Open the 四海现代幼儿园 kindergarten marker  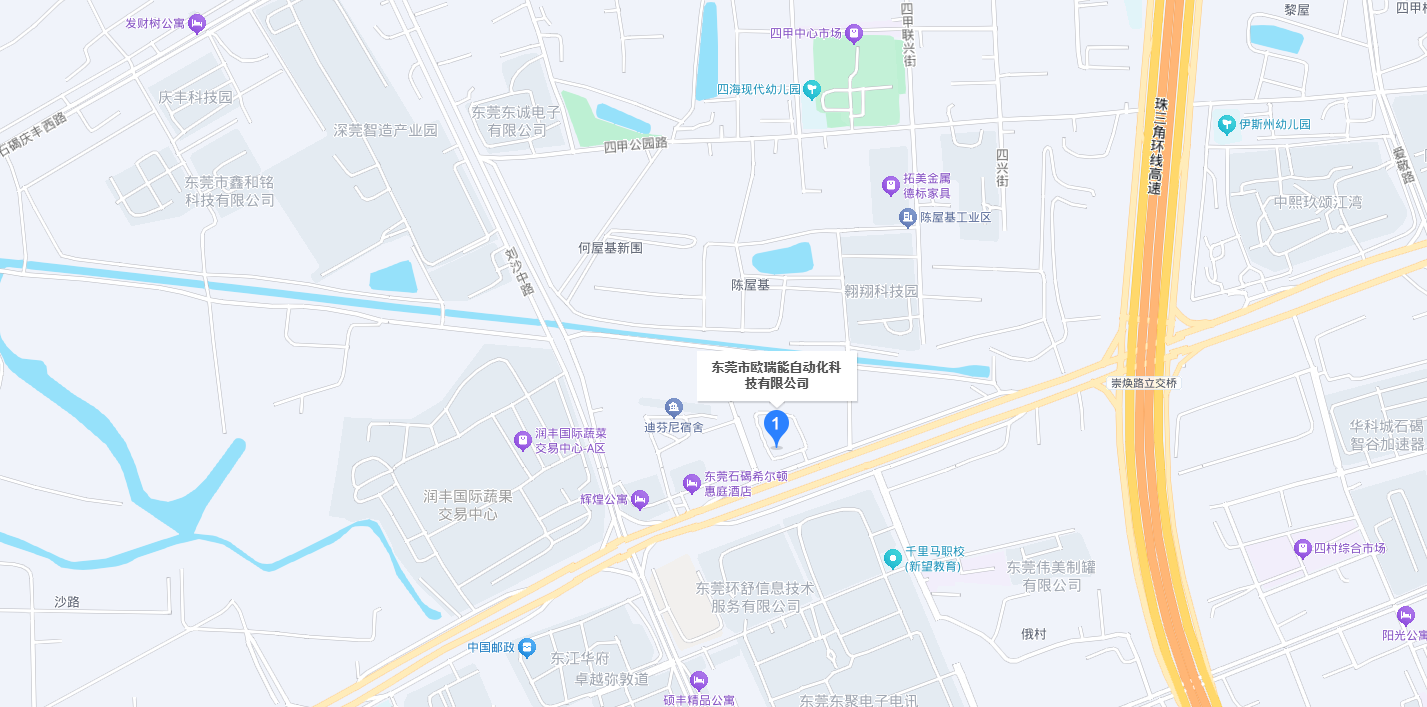pyautogui.click(x=812, y=90)
